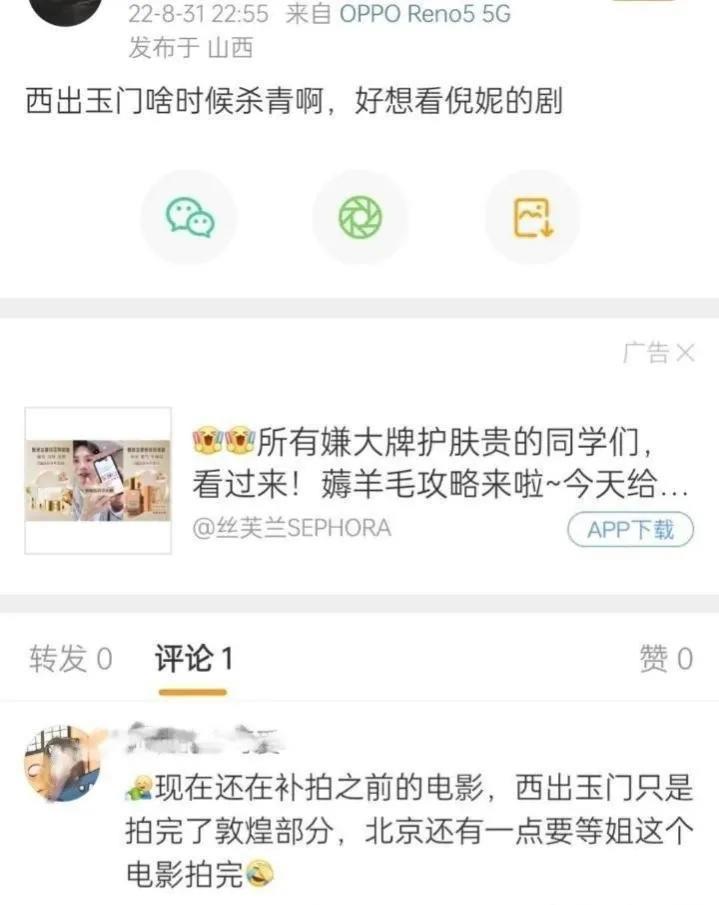Screen dimensions: 719x905
Task: Switch to the 转发 tab
Action: coord(70,659)
